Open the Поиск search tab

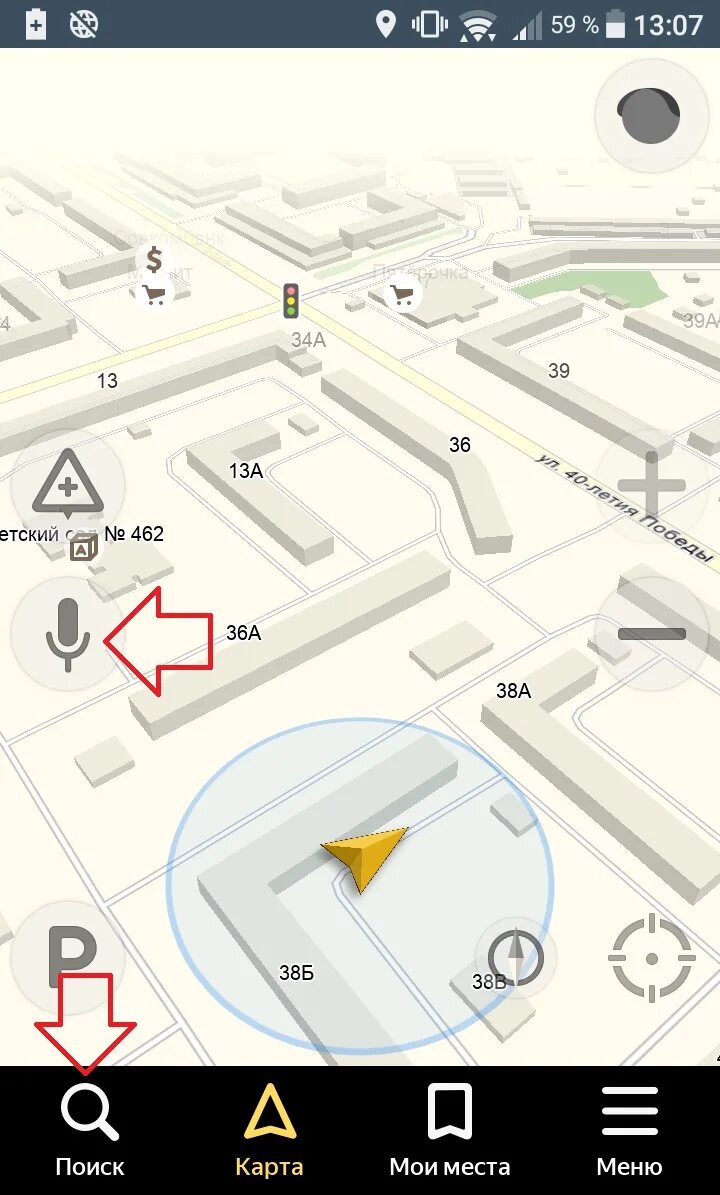89,1130
